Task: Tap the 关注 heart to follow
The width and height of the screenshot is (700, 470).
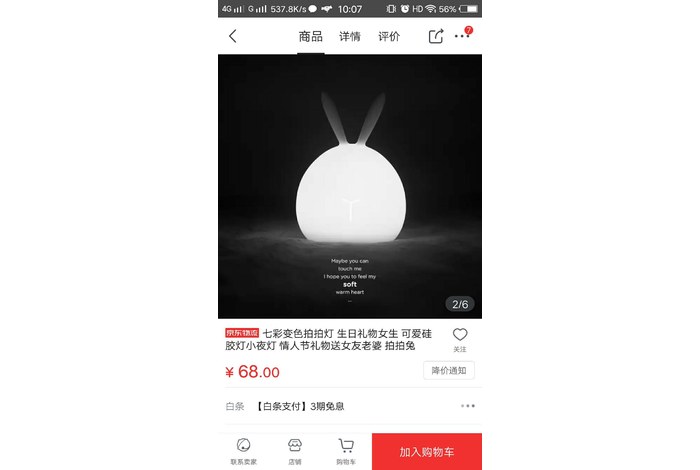Action: coord(460,338)
